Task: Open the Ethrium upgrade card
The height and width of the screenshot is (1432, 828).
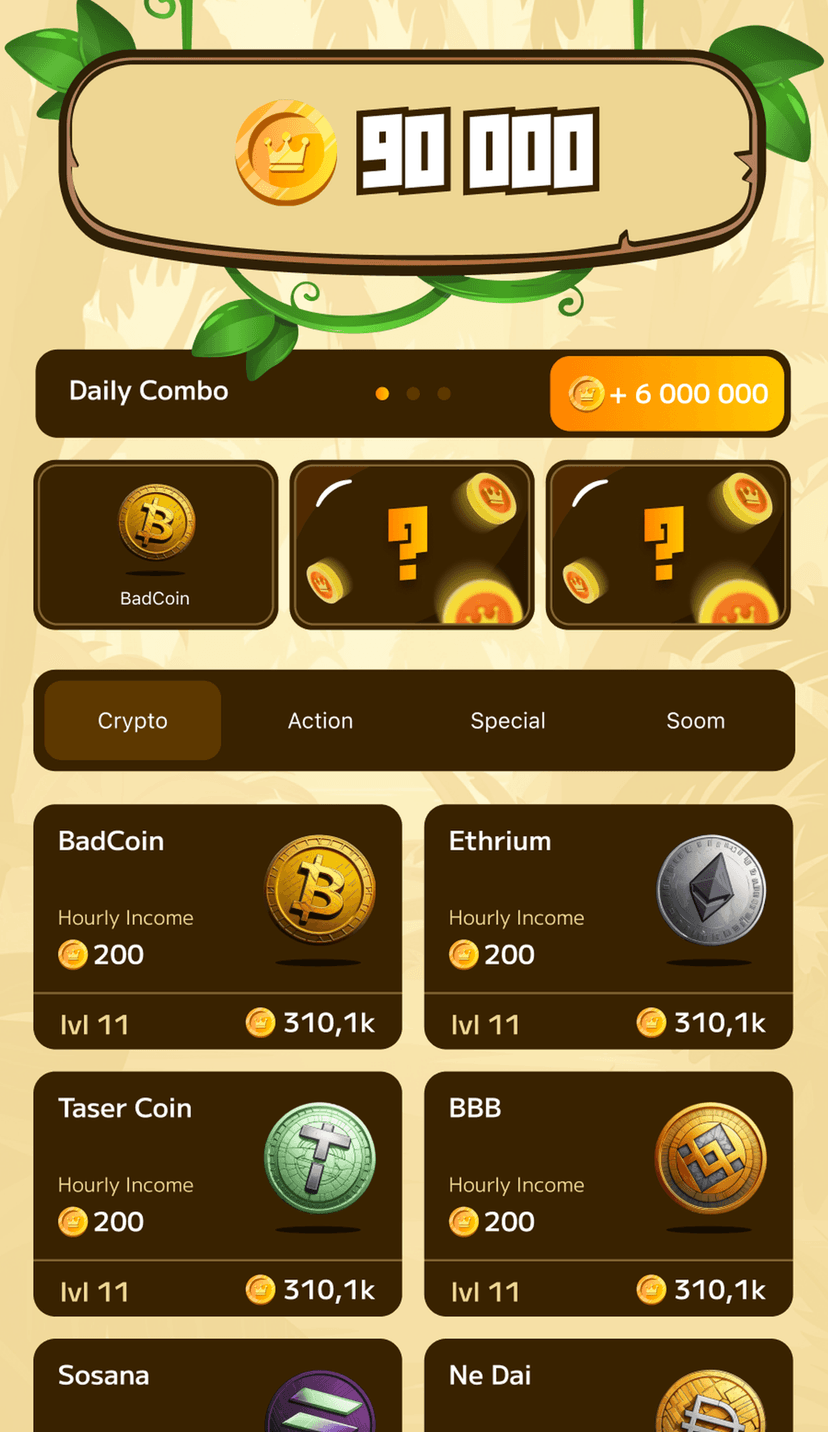Action: 608,926
